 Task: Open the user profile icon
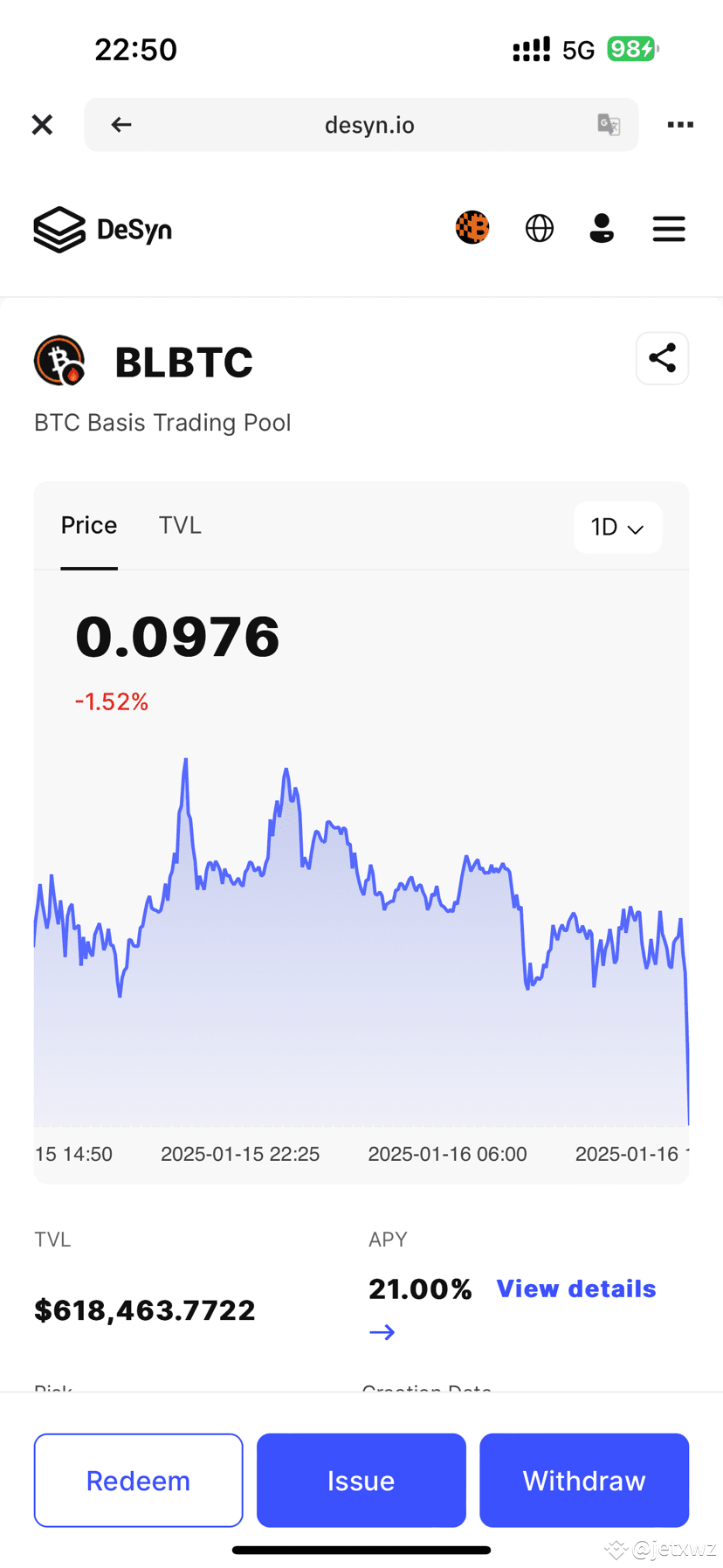(602, 228)
